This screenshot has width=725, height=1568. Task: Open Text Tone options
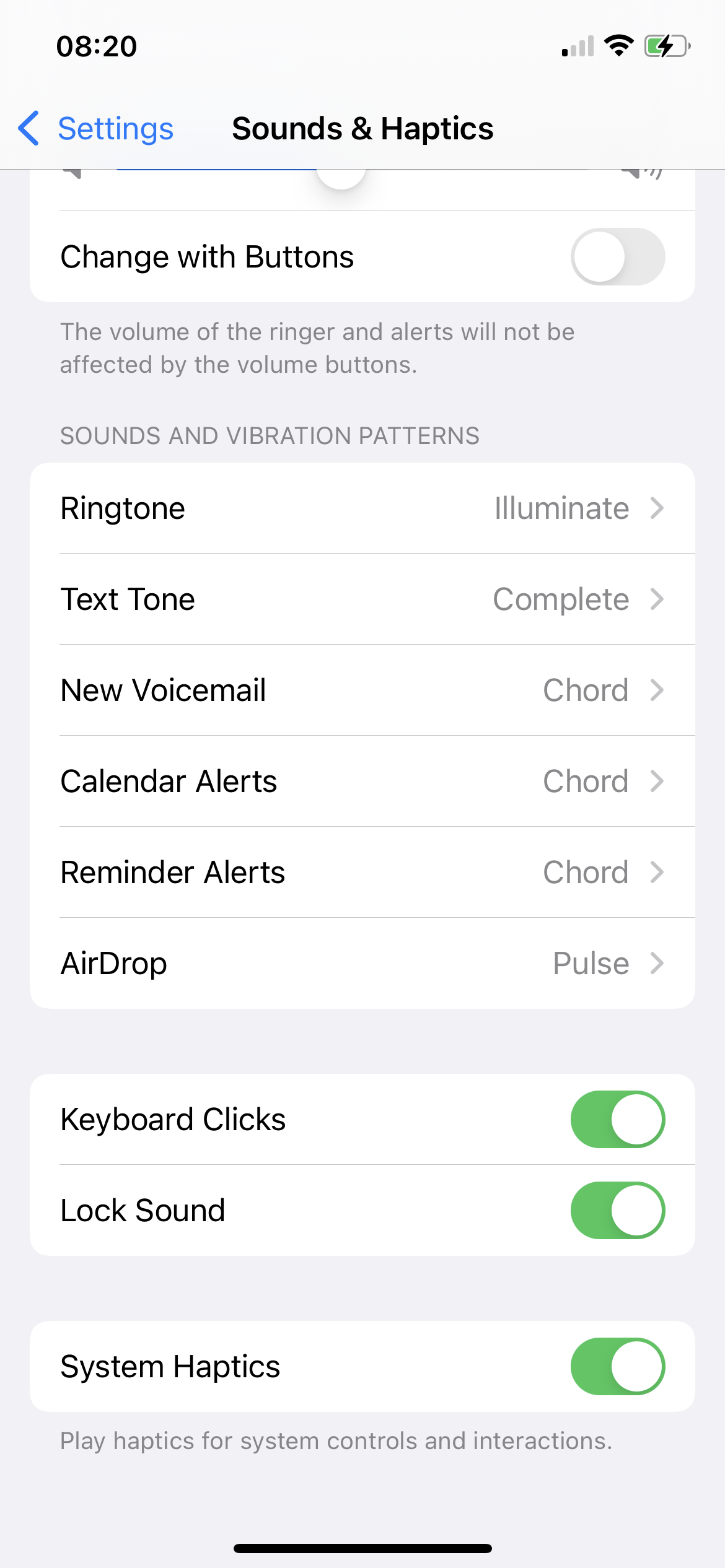tap(362, 599)
